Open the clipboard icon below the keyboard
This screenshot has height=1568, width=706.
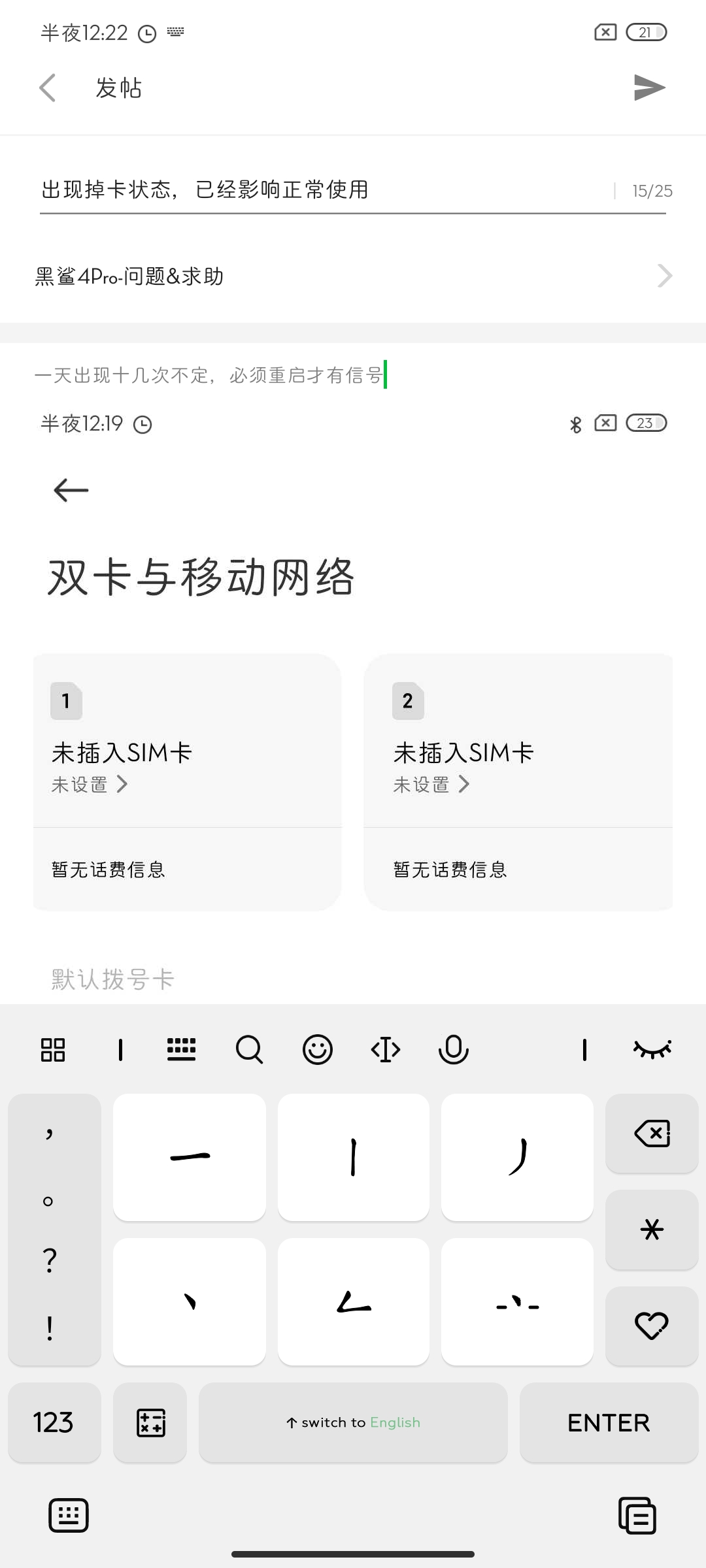coord(637,1516)
